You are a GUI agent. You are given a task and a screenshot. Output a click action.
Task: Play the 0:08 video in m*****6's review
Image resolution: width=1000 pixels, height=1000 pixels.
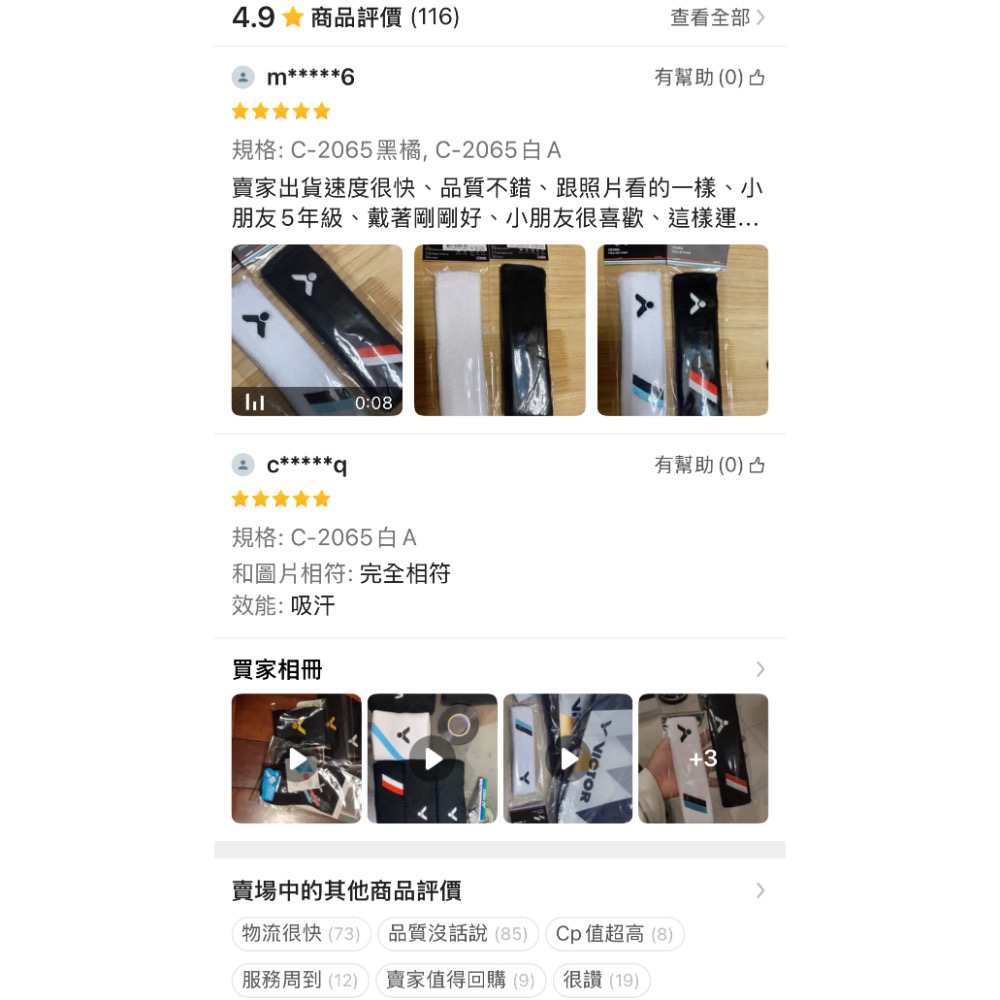(x=317, y=330)
